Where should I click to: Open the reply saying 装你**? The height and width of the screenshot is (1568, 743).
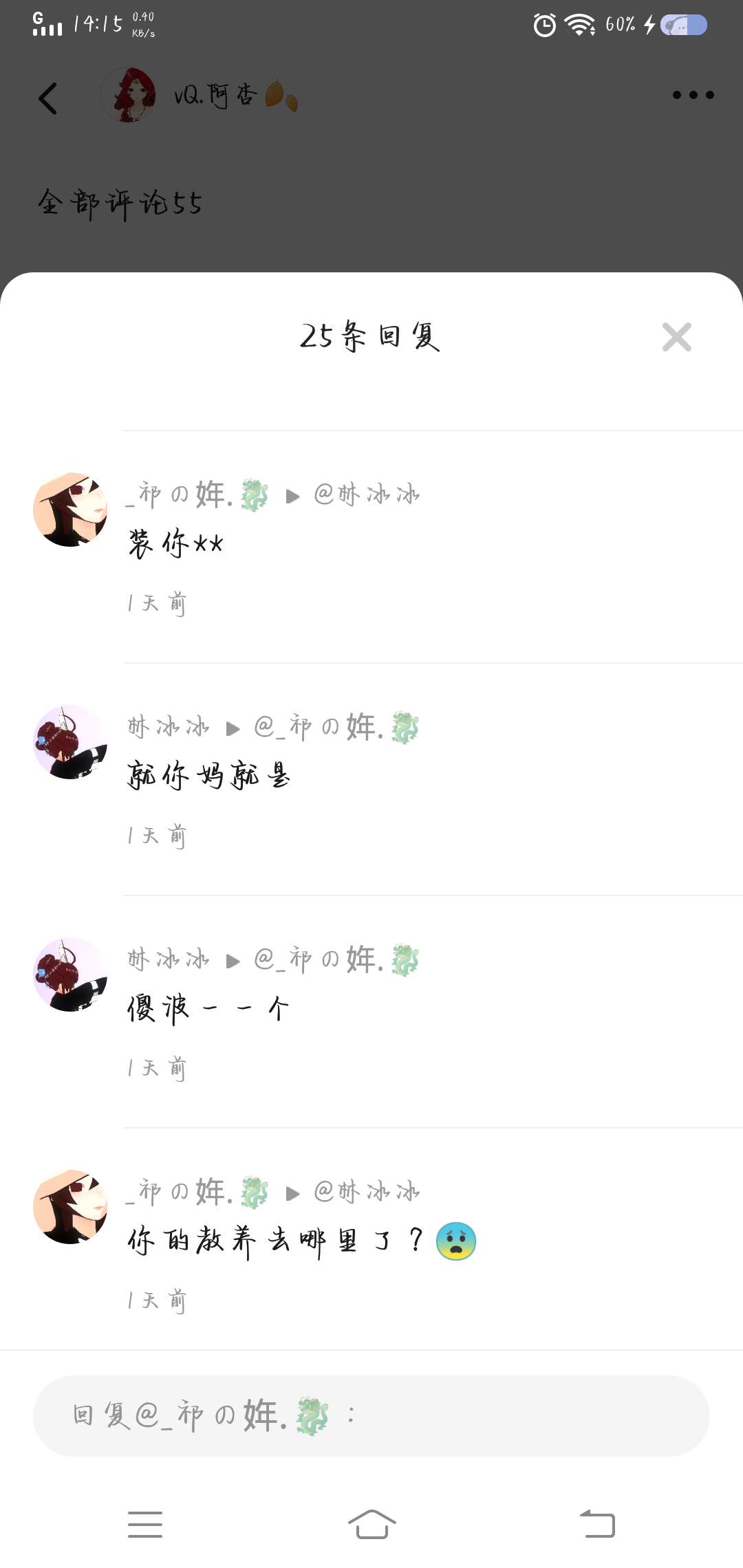tap(176, 544)
